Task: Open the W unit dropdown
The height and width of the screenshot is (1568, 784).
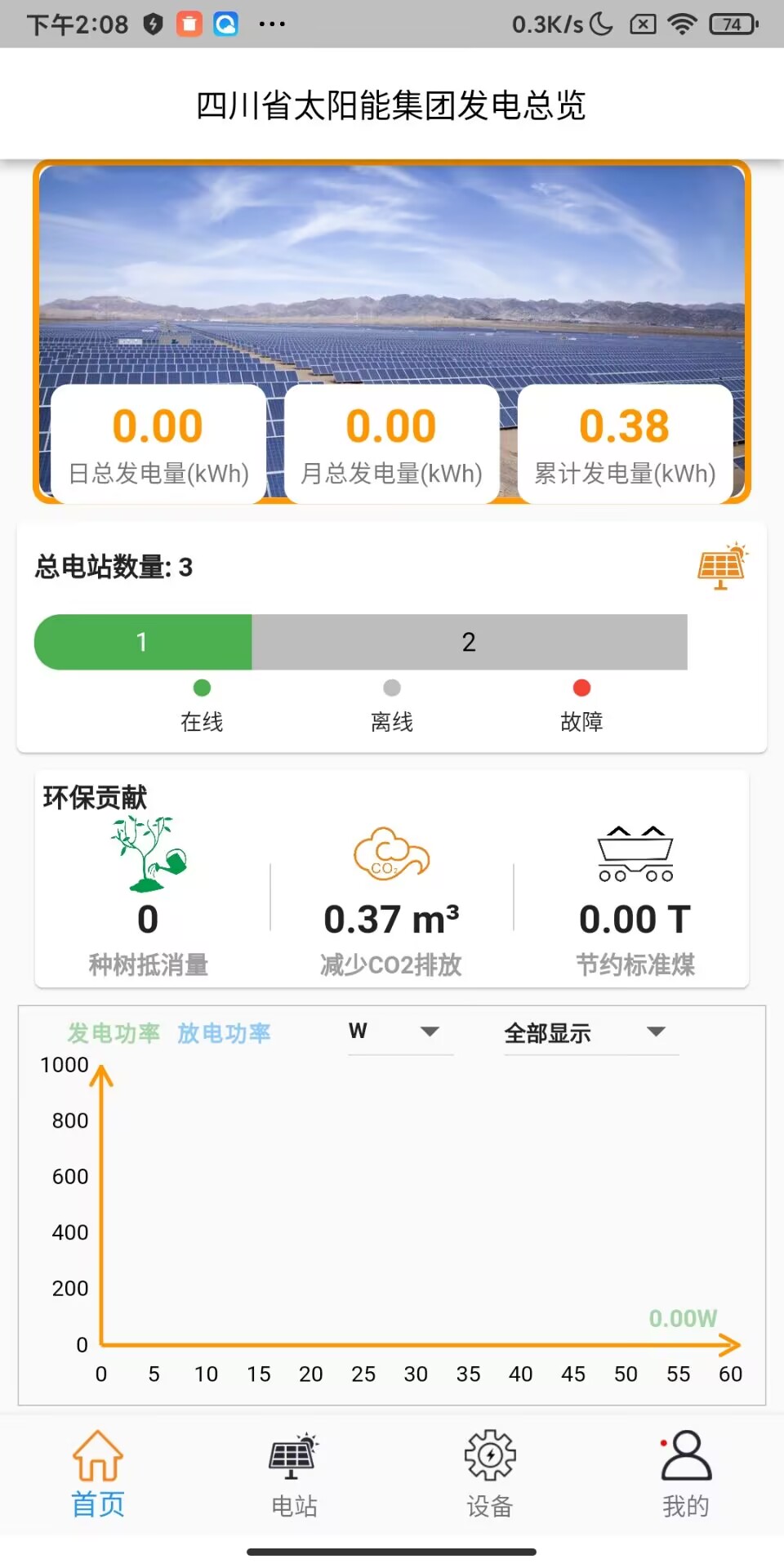Action: (x=399, y=1031)
